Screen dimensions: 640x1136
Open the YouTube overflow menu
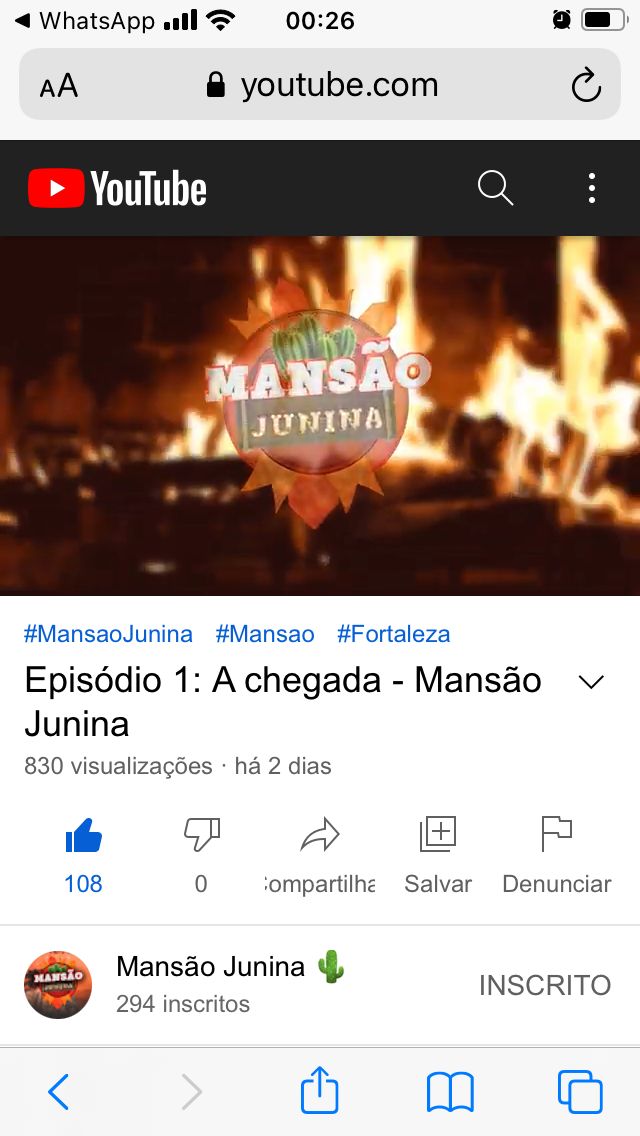pos(592,188)
